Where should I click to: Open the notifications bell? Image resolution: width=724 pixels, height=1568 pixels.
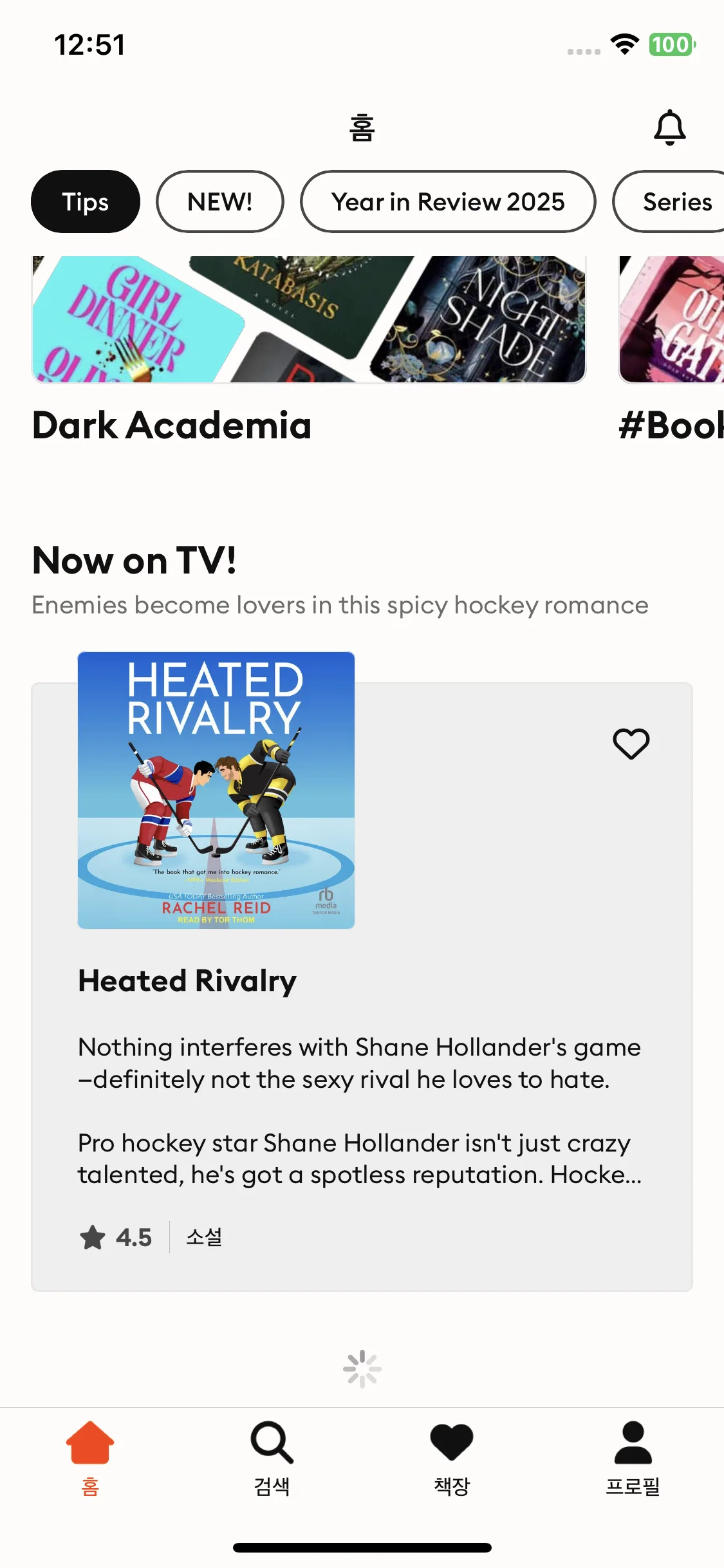click(669, 127)
